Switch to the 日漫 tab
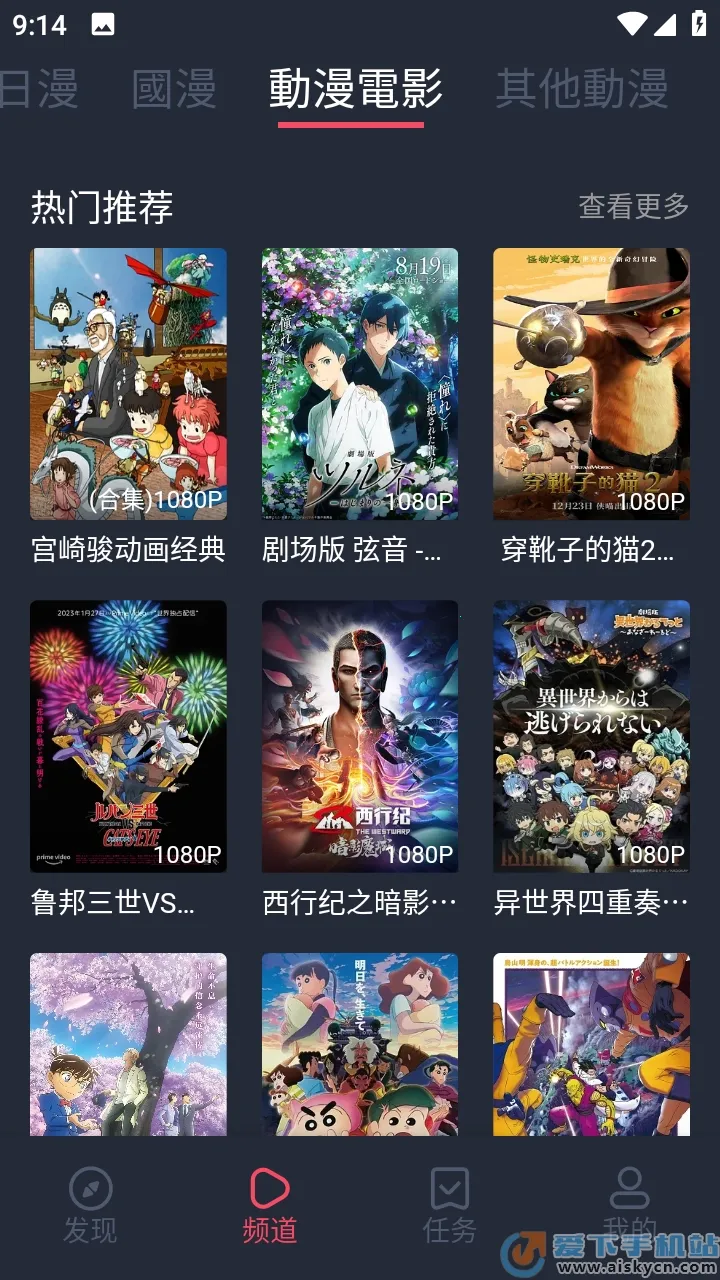The width and height of the screenshot is (720, 1280). [x=38, y=90]
